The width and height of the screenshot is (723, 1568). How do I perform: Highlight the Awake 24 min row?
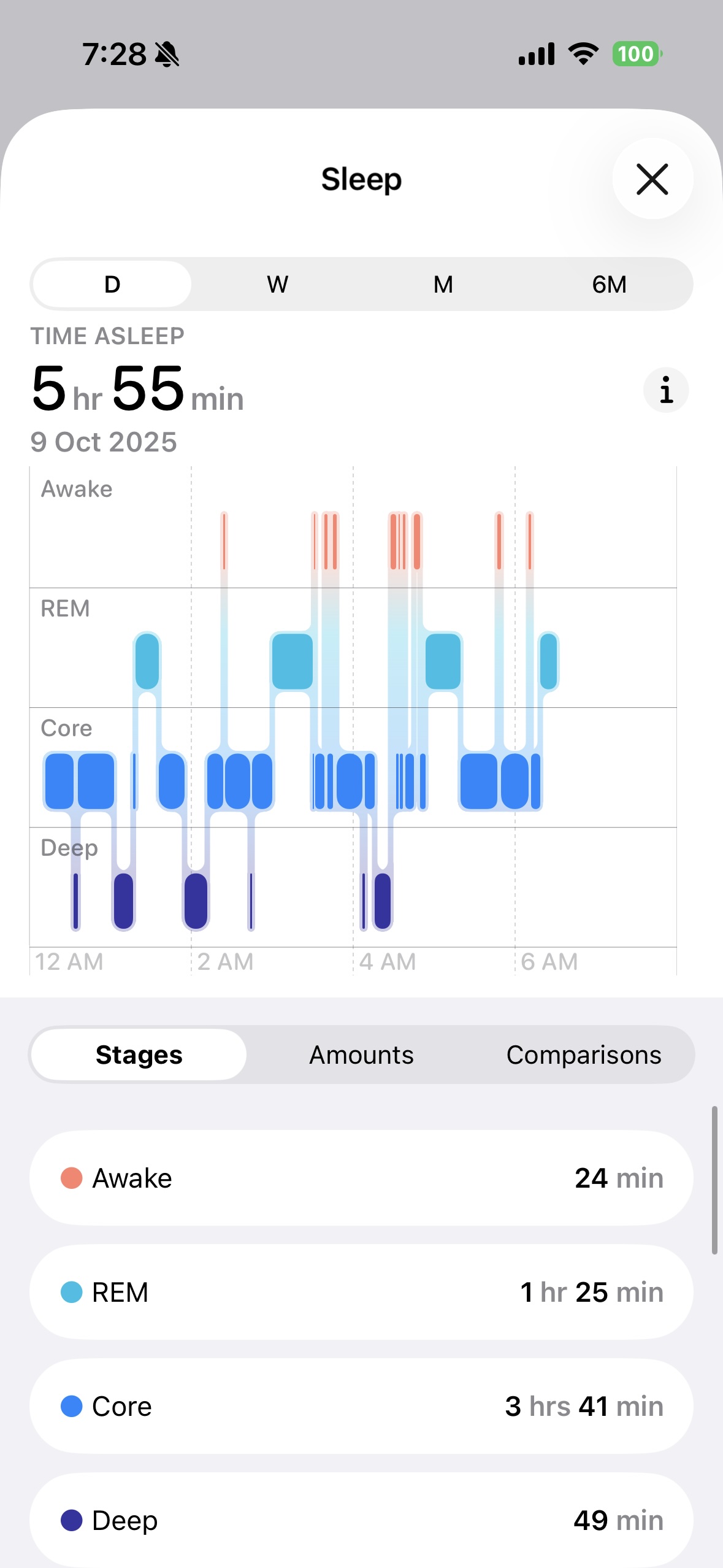click(x=361, y=1178)
